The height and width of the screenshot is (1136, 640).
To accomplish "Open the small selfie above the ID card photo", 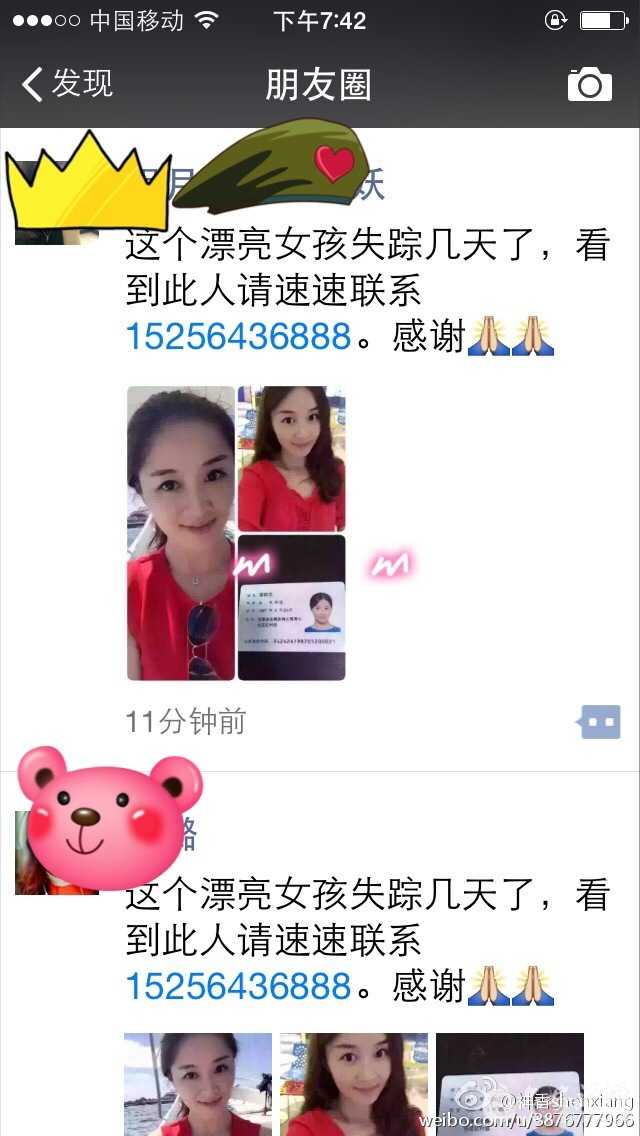I will [x=291, y=458].
